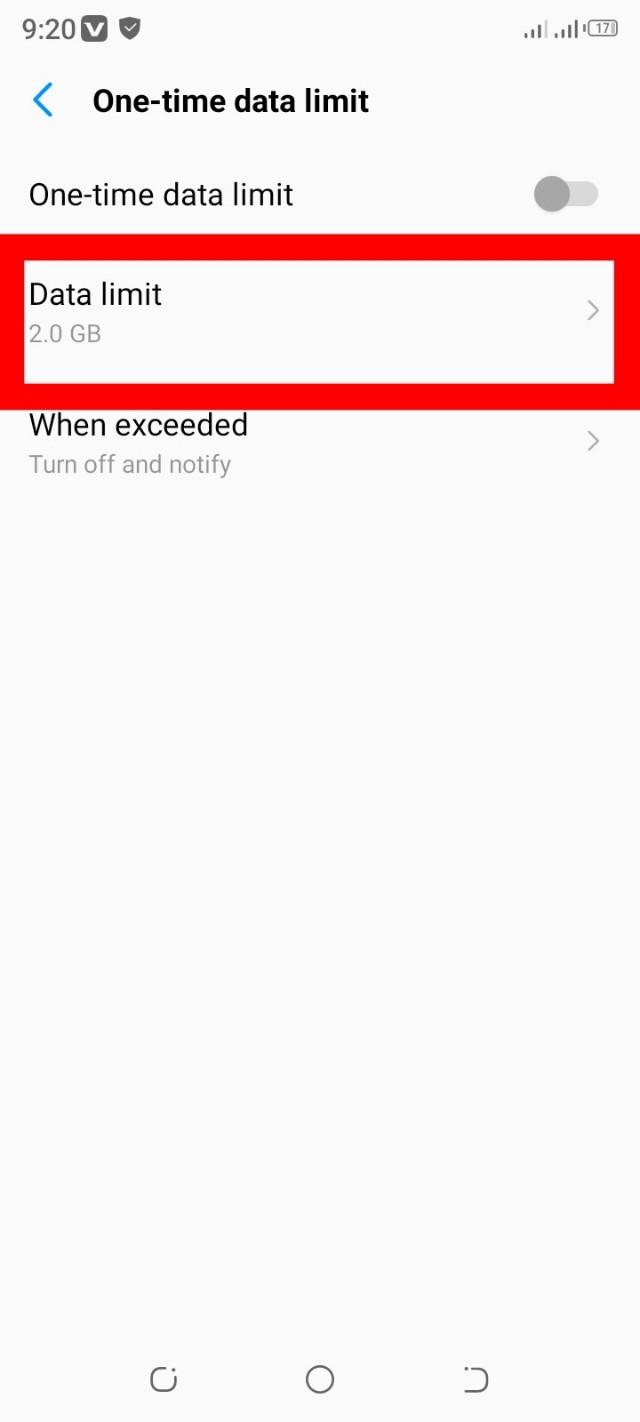Open the Data limit setting

point(318,313)
